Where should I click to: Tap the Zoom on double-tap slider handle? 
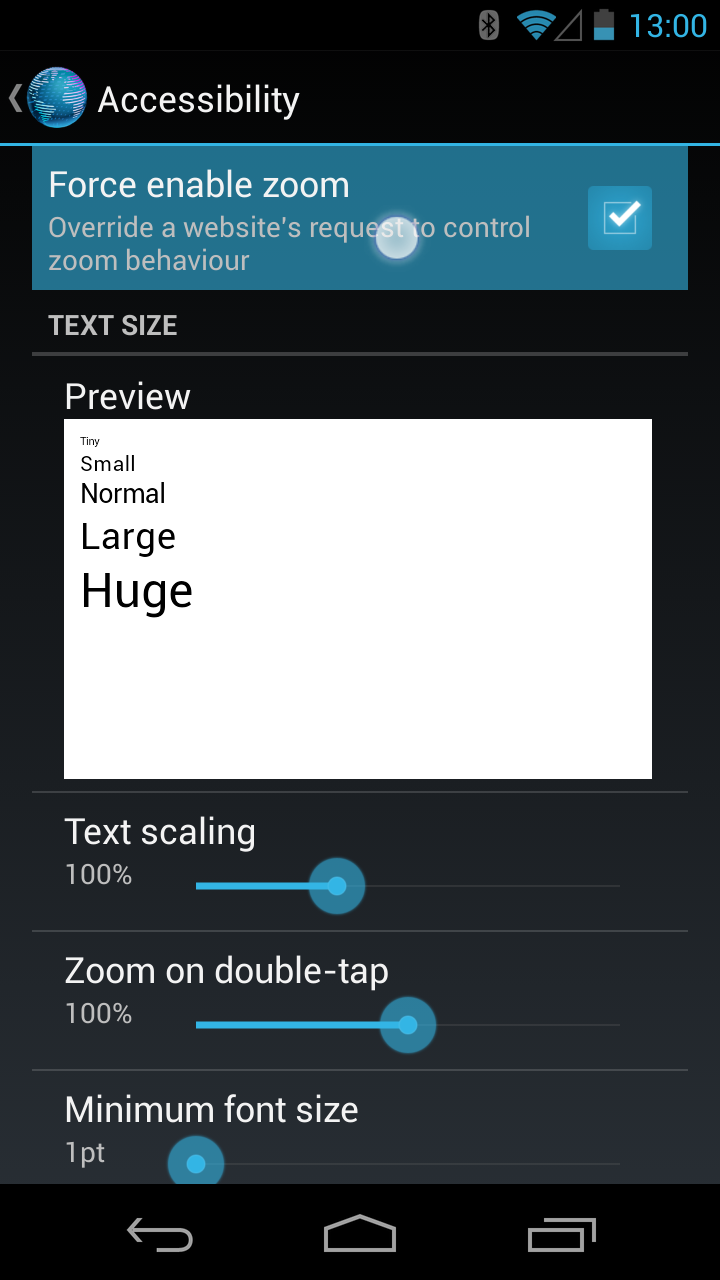(x=407, y=1025)
